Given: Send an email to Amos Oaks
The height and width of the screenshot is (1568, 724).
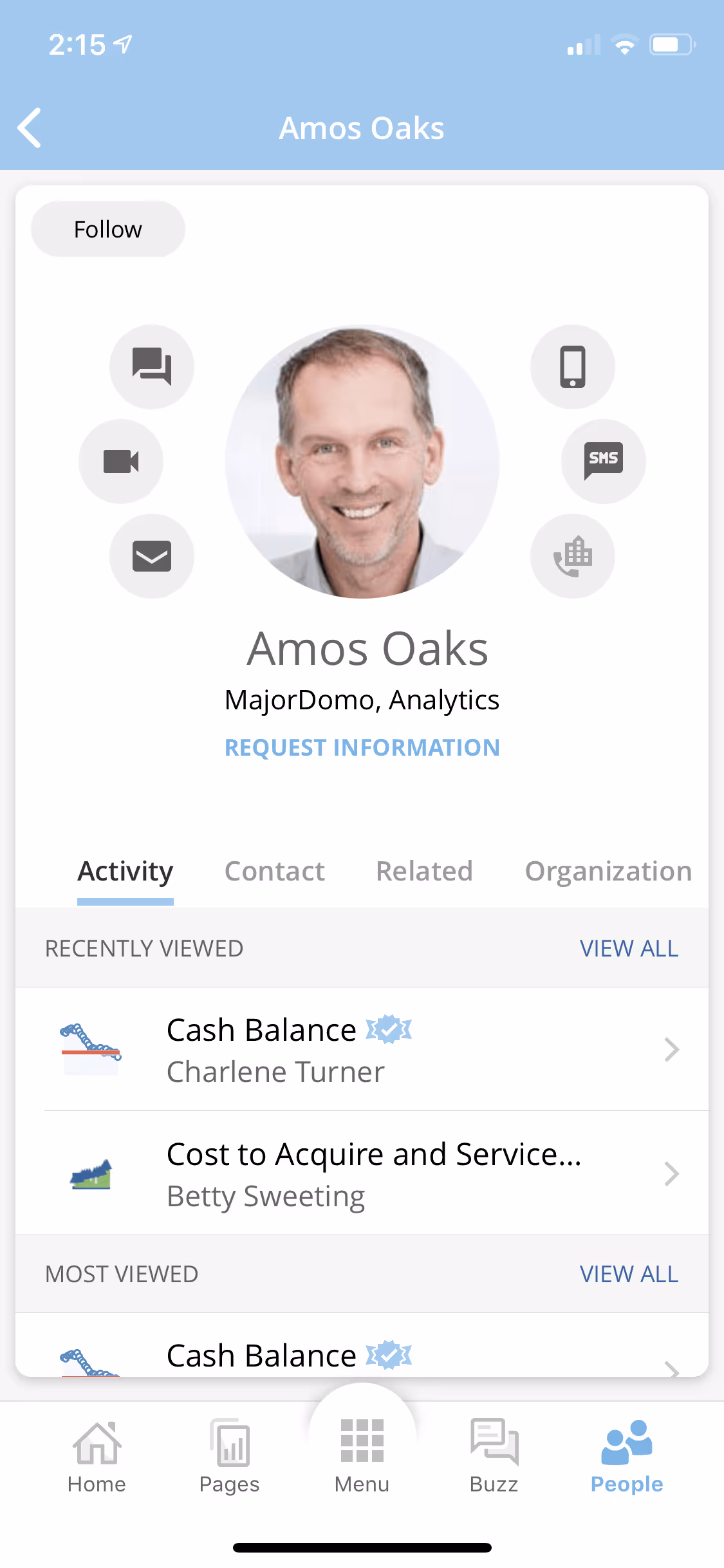Looking at the screenshot, I should 152,555.
